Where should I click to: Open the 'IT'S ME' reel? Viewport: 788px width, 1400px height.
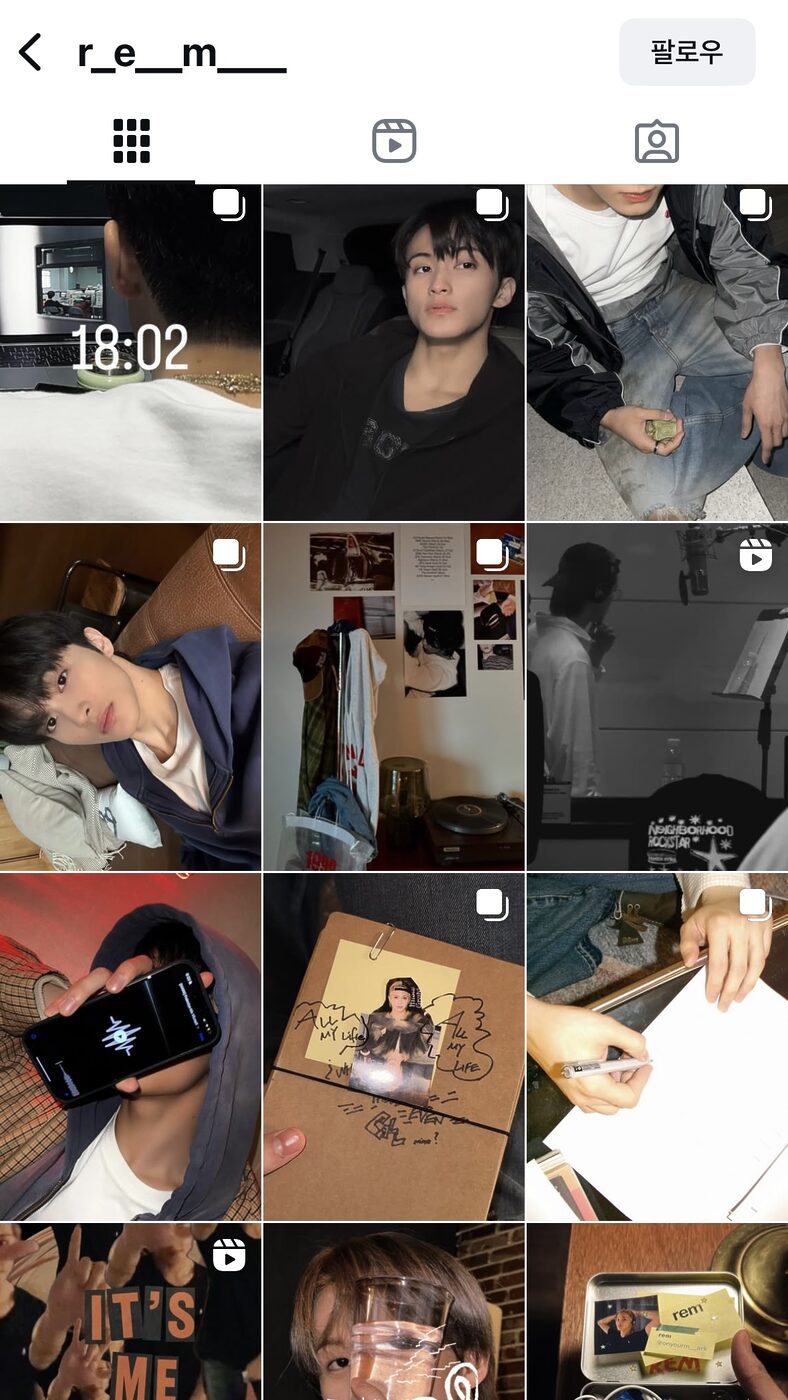[130, 1312]
